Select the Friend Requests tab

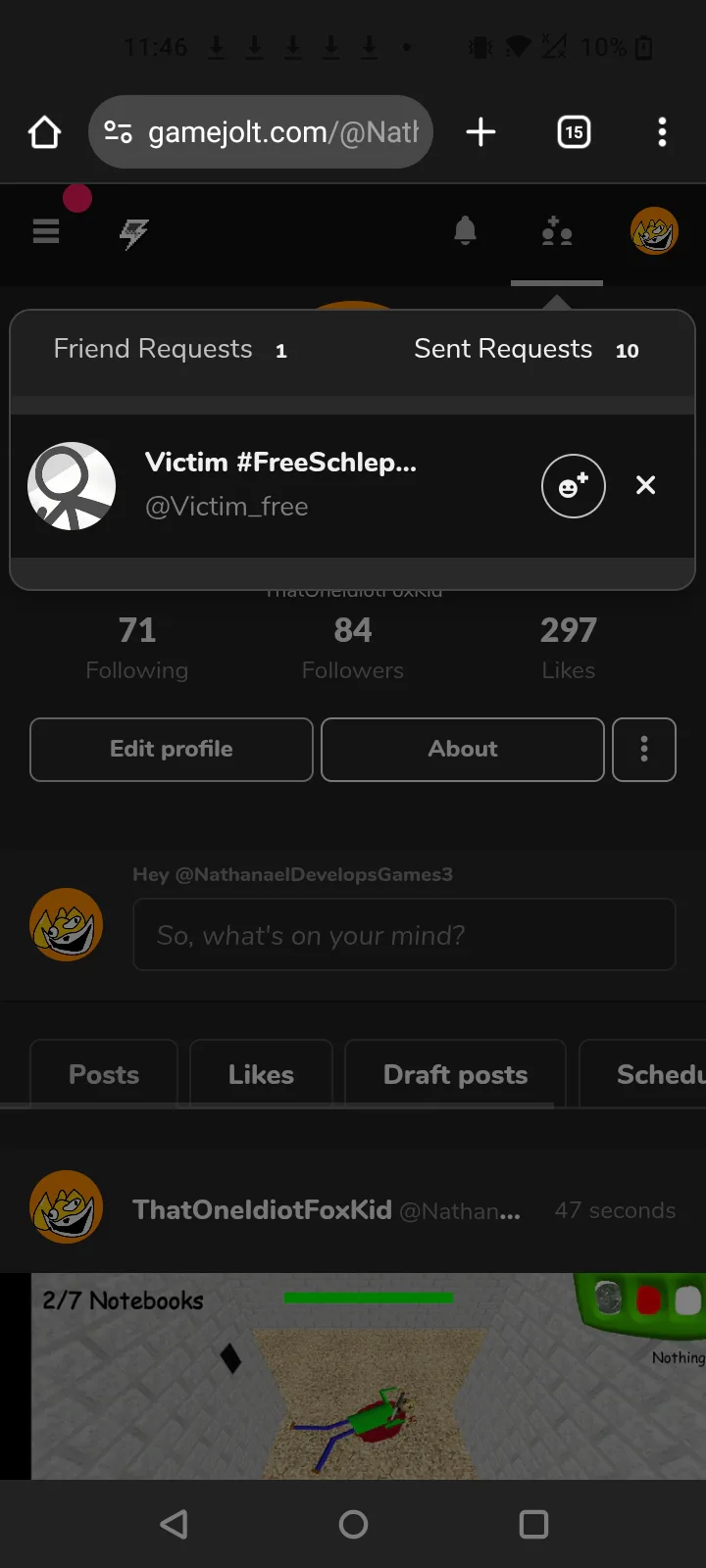170,350
